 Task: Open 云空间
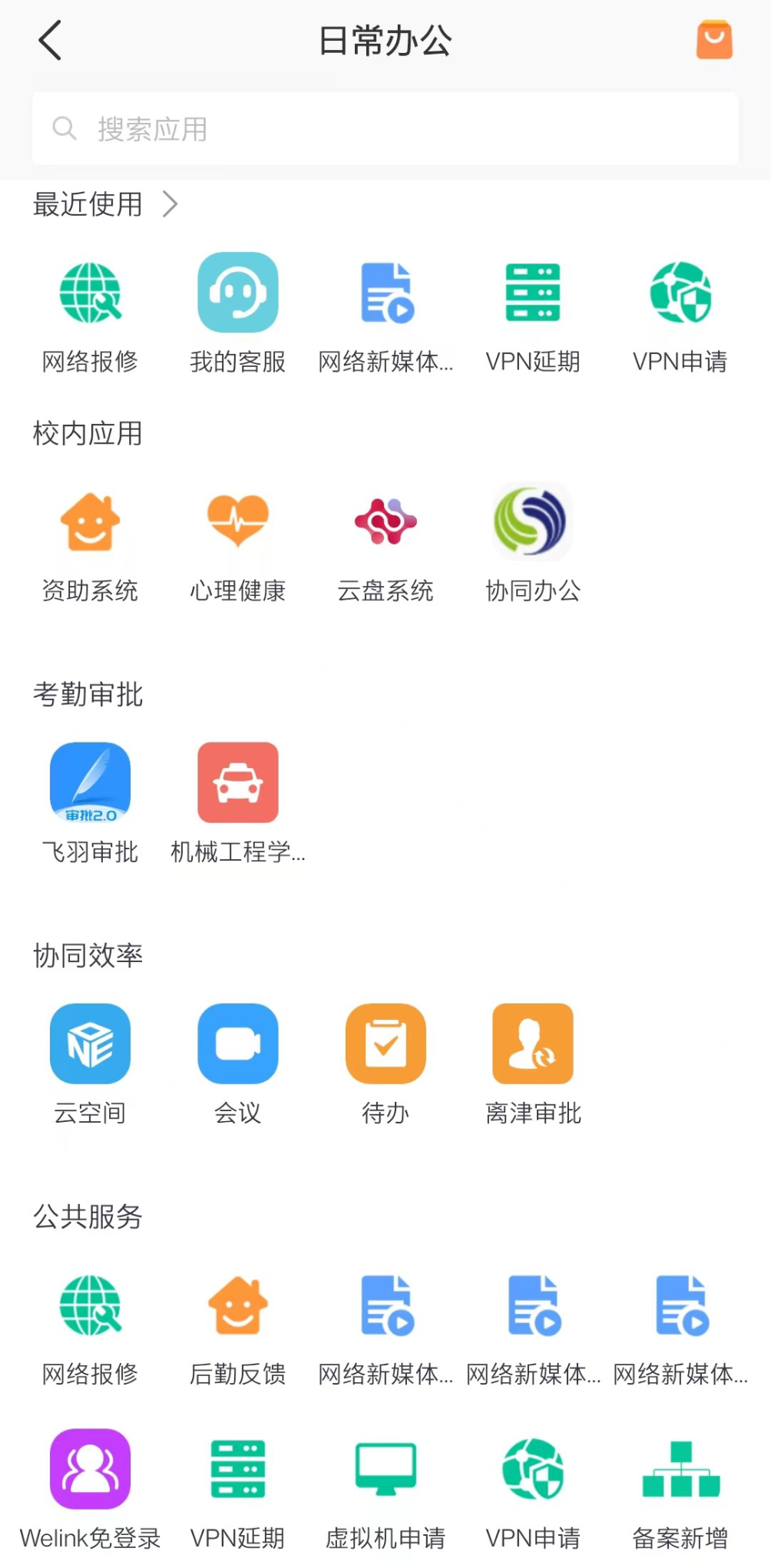click(90, 1044)
